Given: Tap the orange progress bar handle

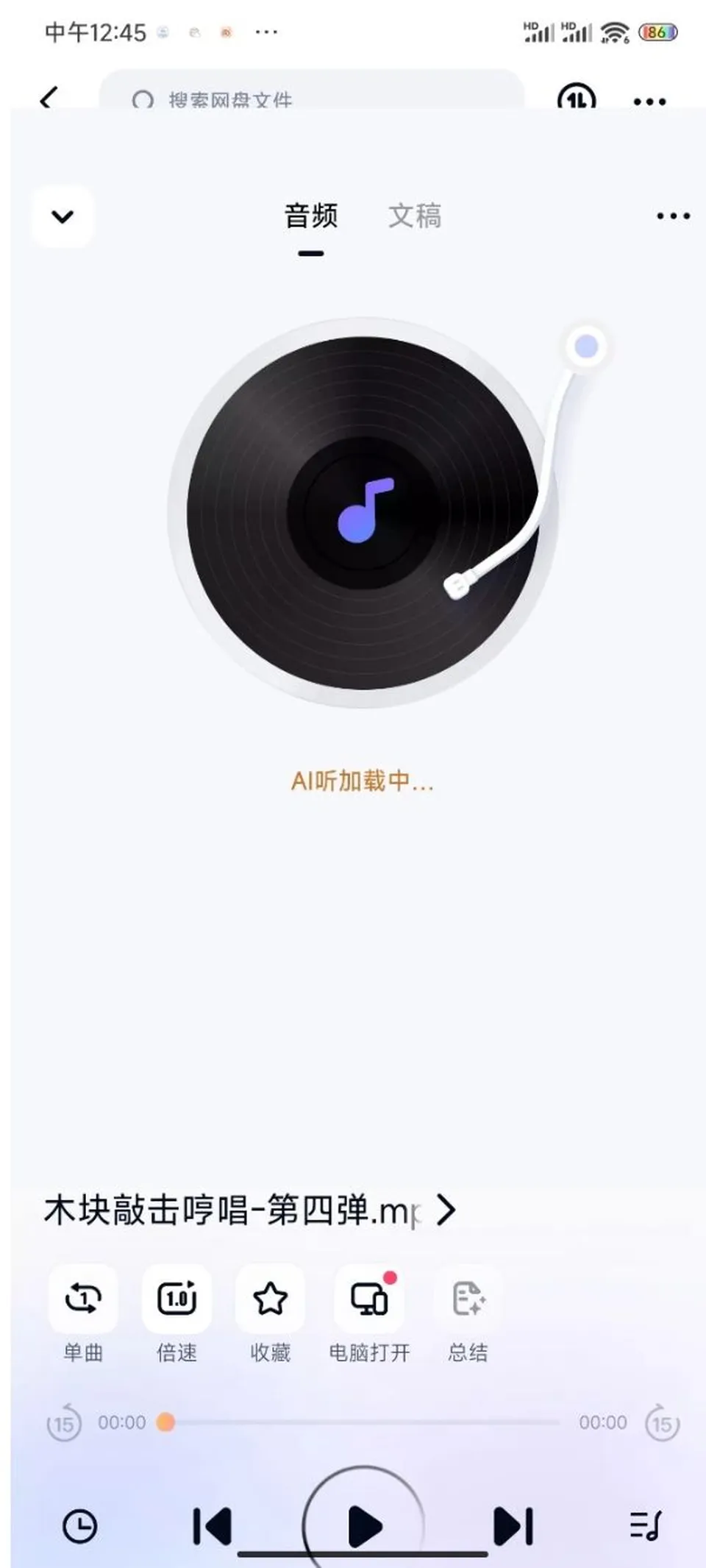Looking at the screenshot, I should 166,1422.
